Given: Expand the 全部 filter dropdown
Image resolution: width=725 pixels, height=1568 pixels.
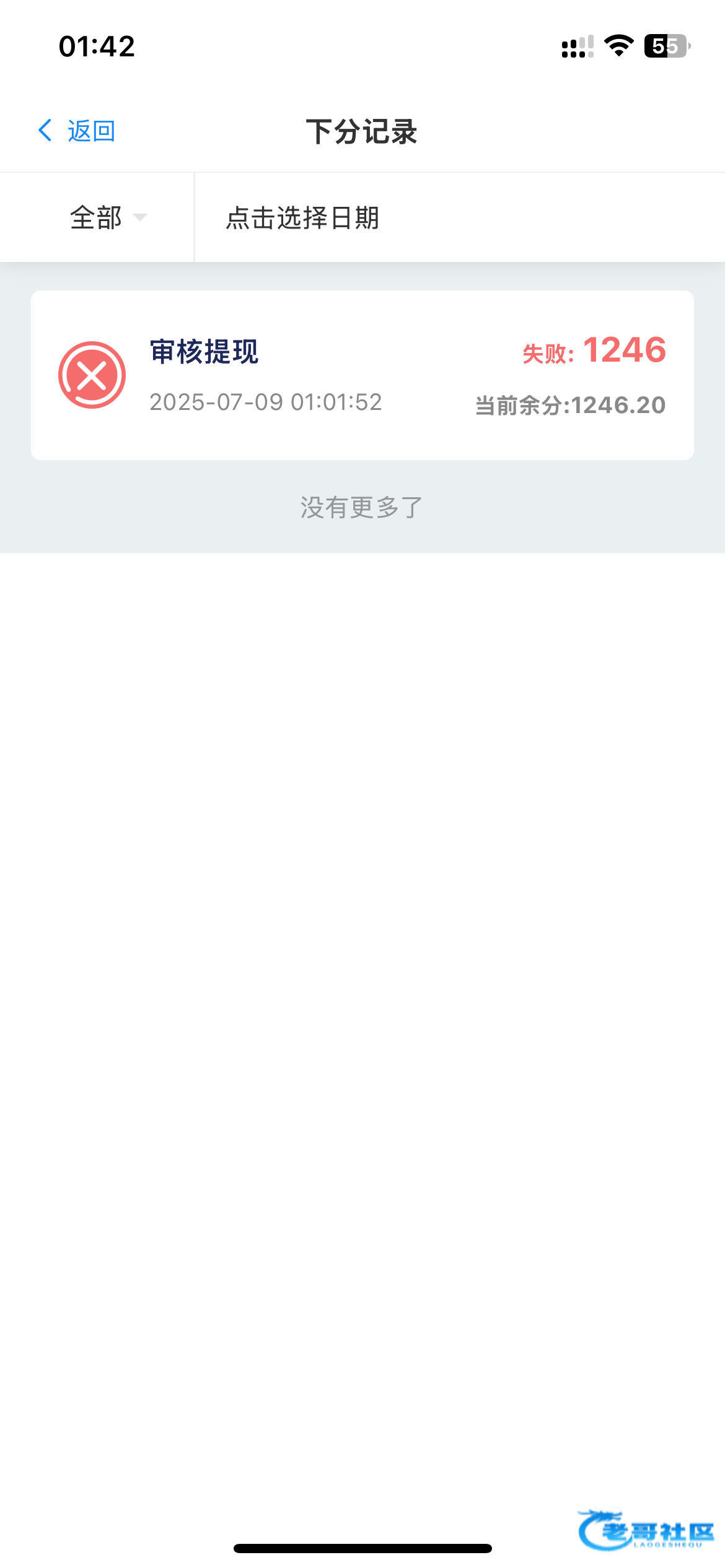Looking at the screenshot, I should (x=97, y=217).
